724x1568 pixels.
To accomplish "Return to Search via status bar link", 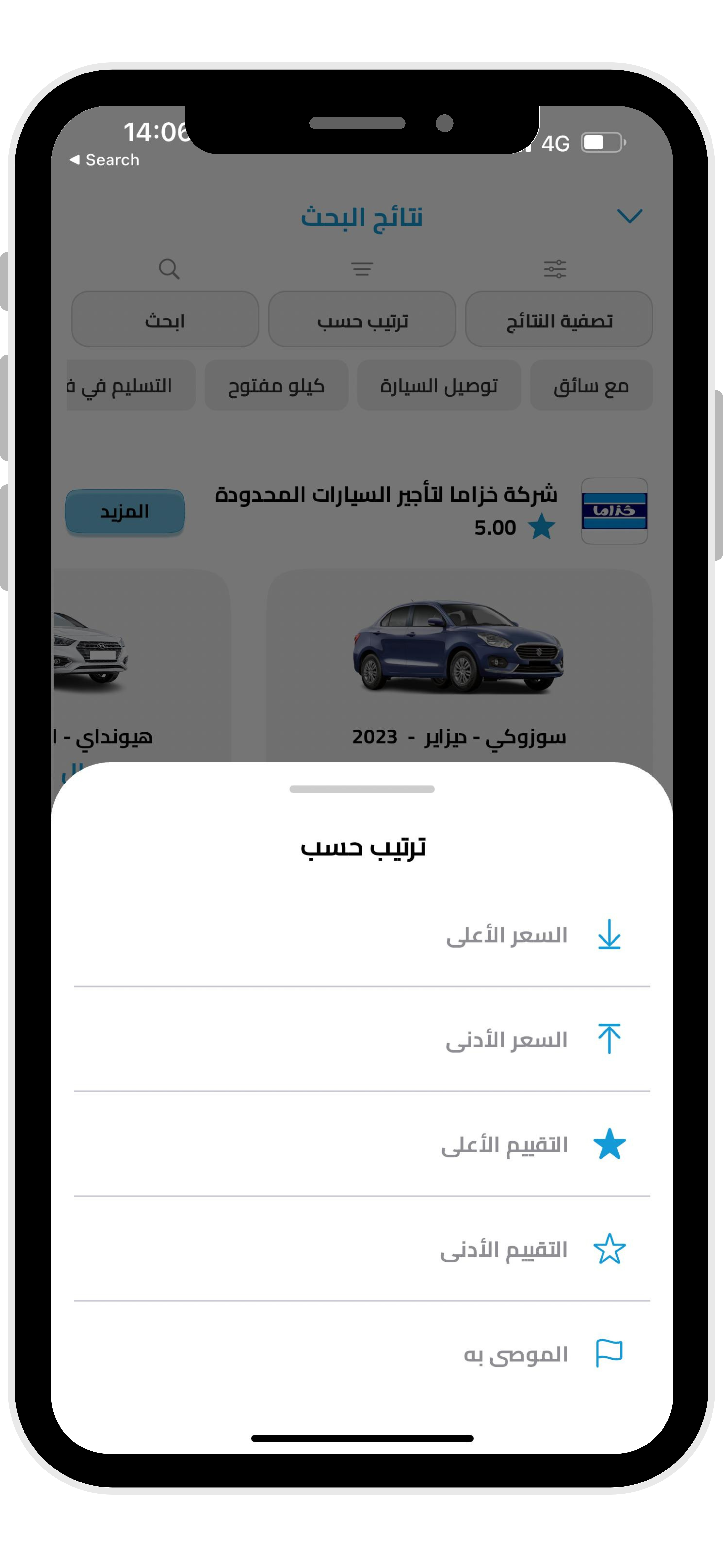I will click(x=105, y=160).
